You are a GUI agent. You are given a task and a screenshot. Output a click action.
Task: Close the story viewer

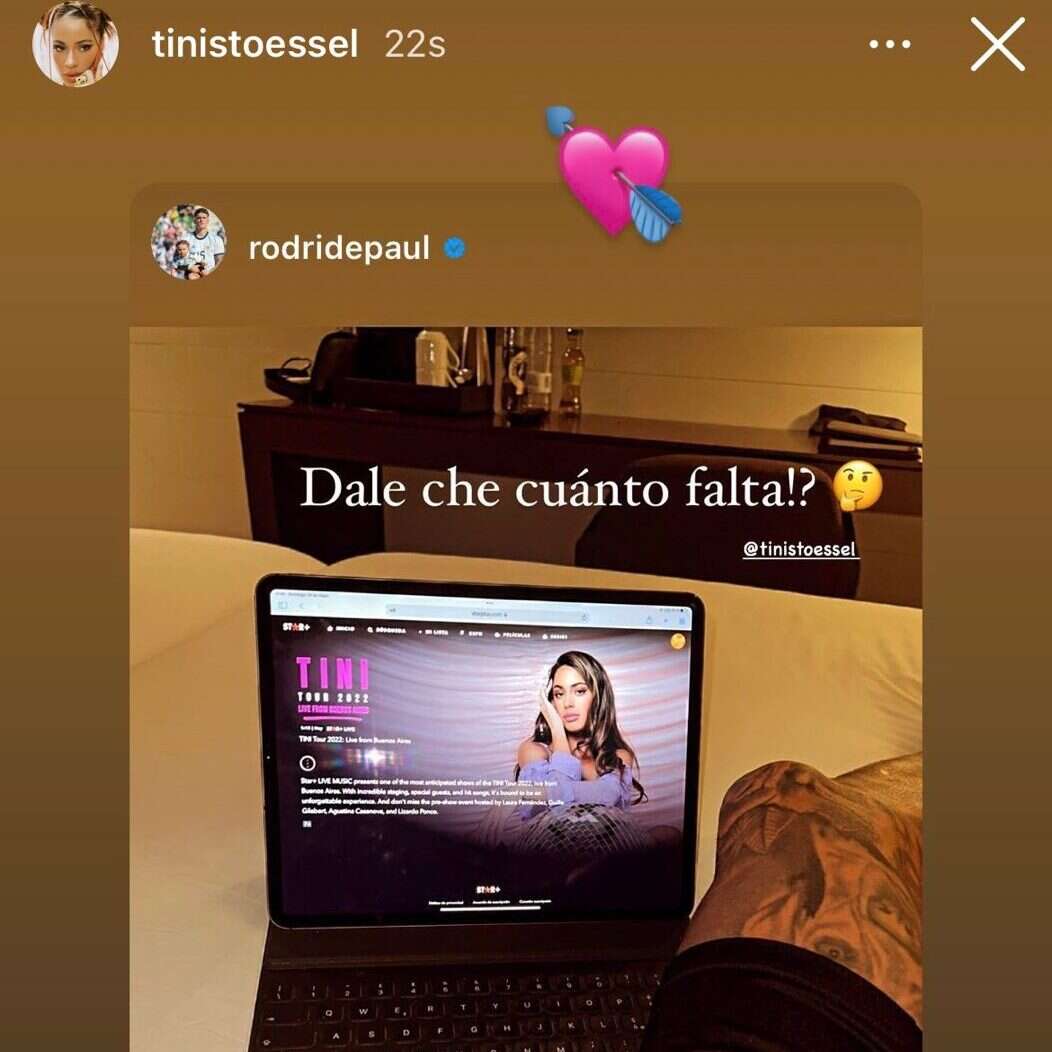997,45
